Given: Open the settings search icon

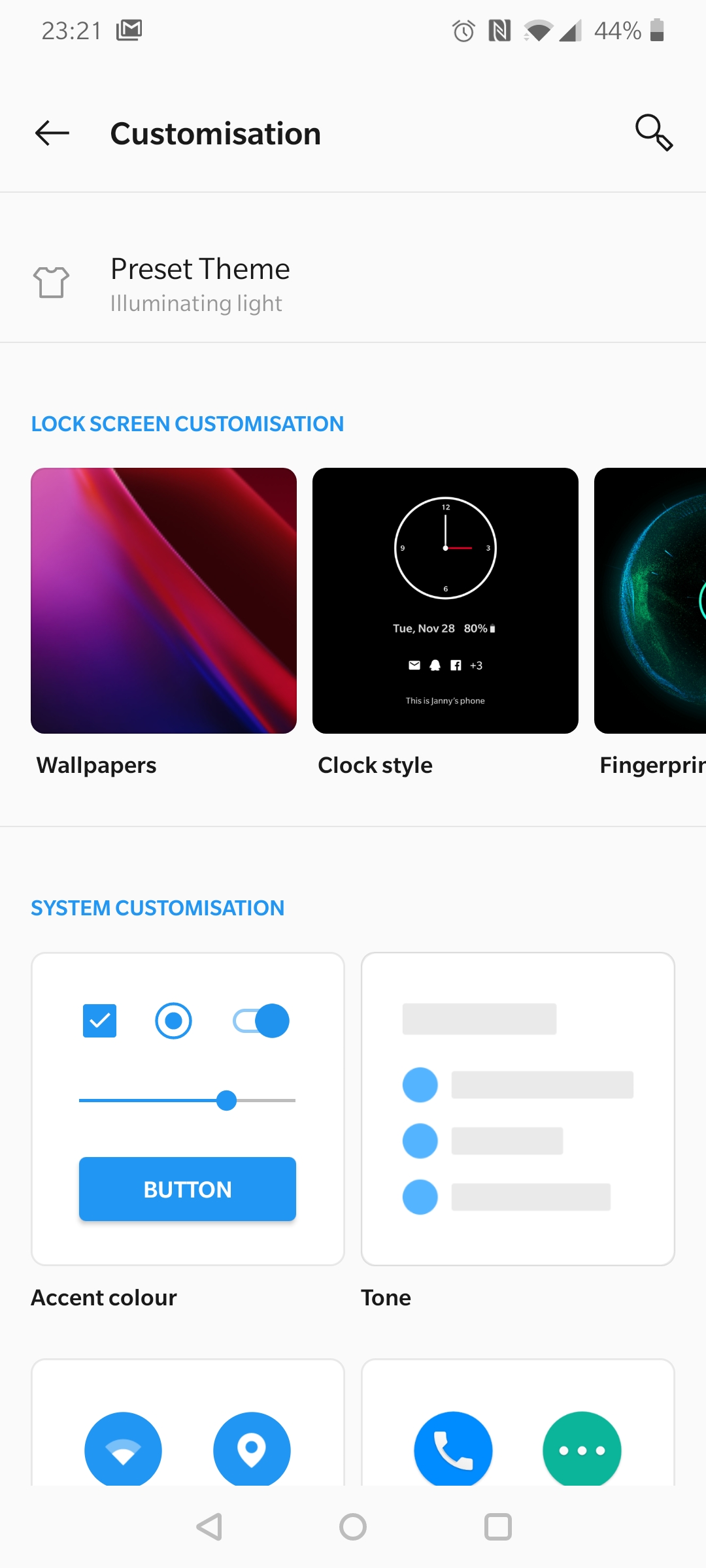Looking at the screenshot, I should 654,133.
